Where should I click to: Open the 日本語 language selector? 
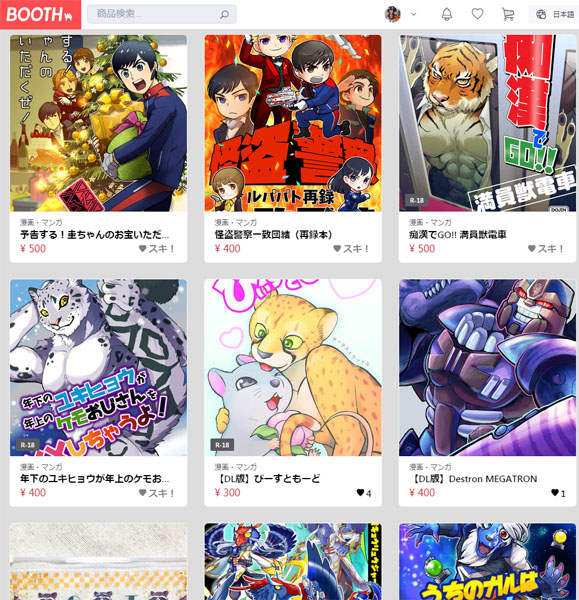coord(555,15)
